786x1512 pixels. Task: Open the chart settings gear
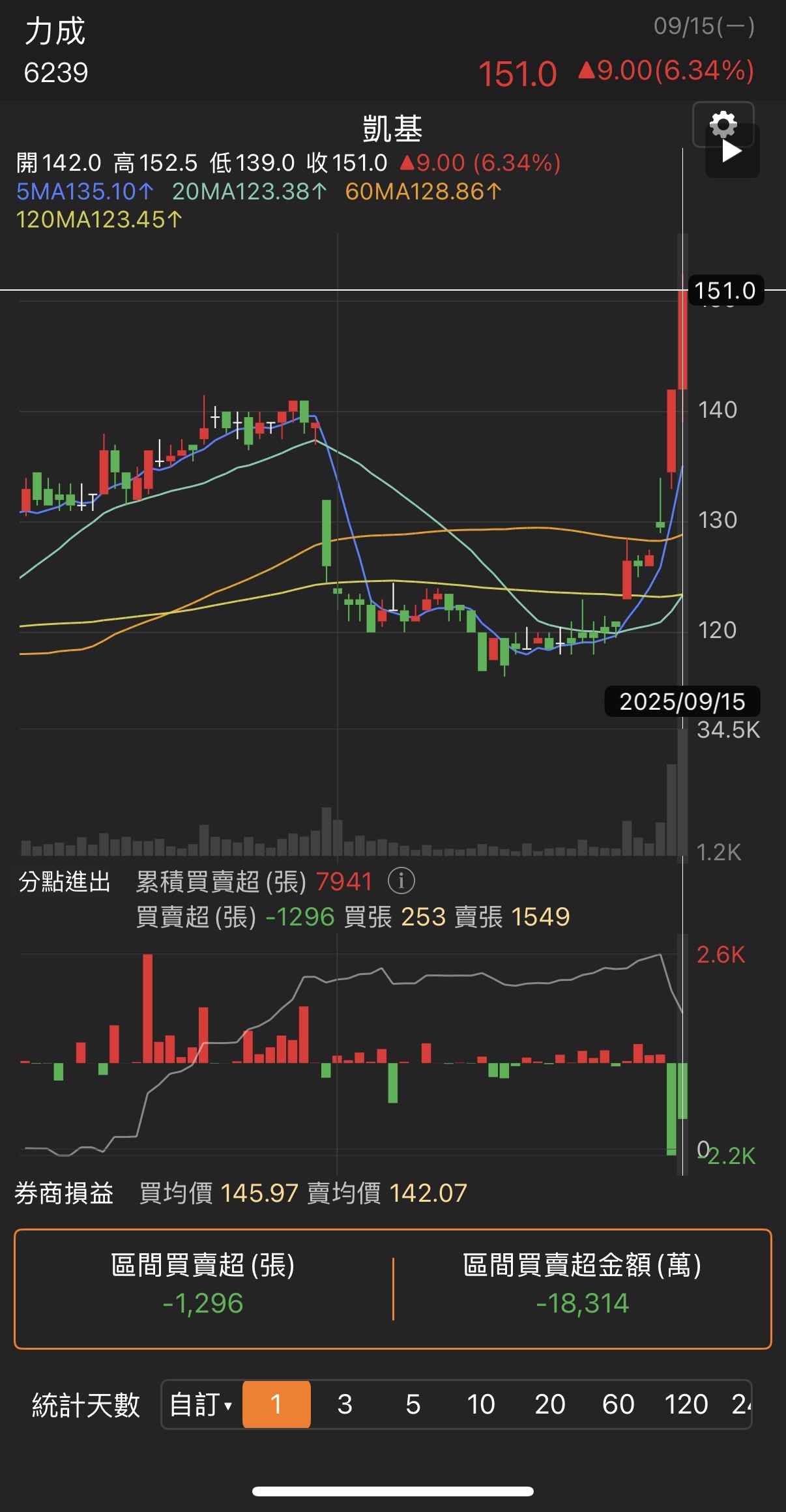[723, 124]
